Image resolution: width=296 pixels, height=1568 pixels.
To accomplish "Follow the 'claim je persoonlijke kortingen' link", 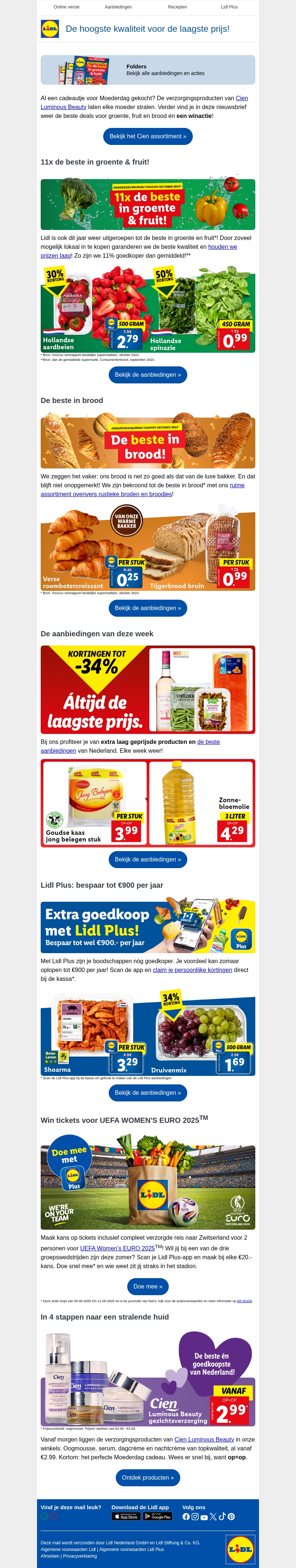I will tap(192, 970).
